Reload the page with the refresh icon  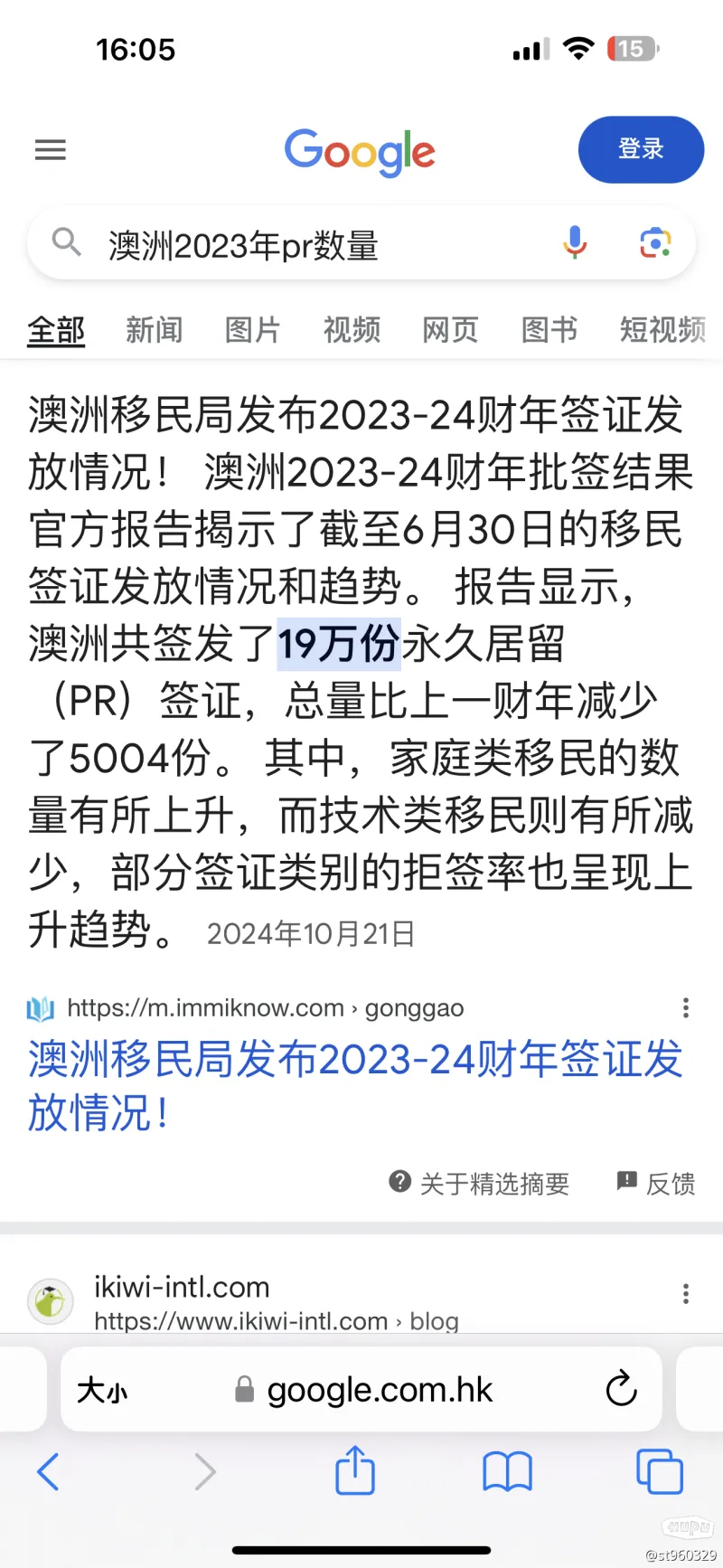pyautogui.click(x=620, y=1390)
